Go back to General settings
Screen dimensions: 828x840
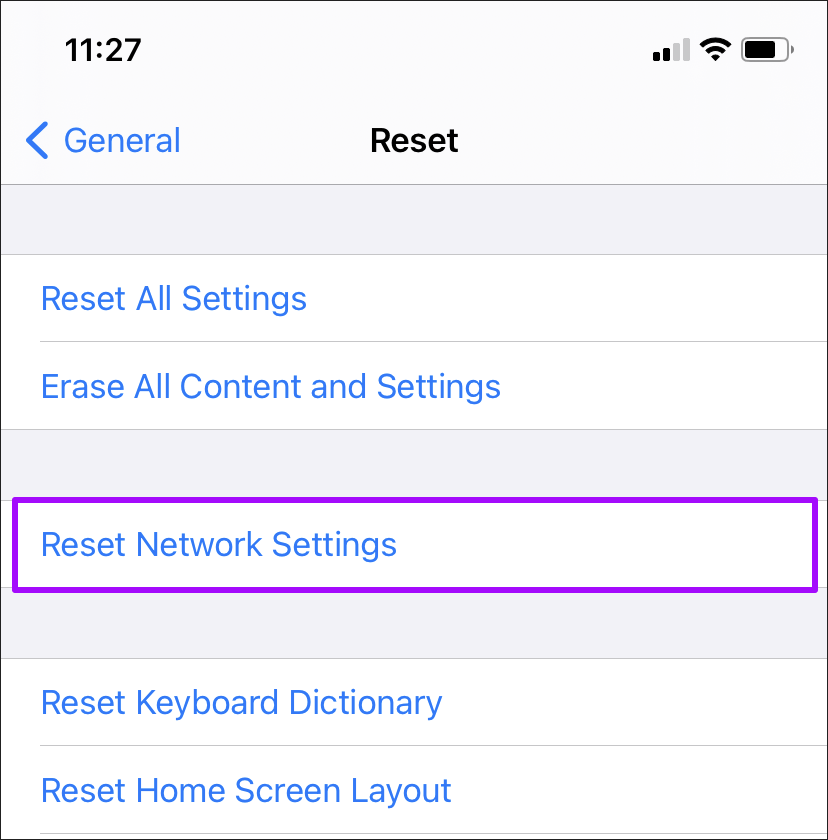[104, 141]
